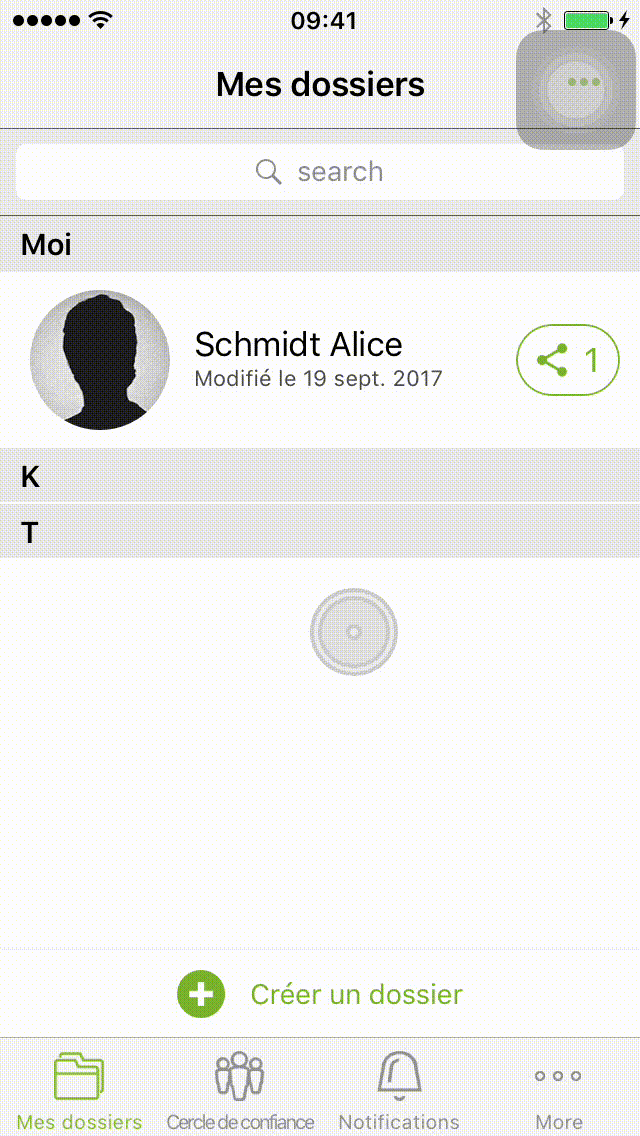Create a new dossier
This screenshot has height=1136, width=640.
coord(320,994)
